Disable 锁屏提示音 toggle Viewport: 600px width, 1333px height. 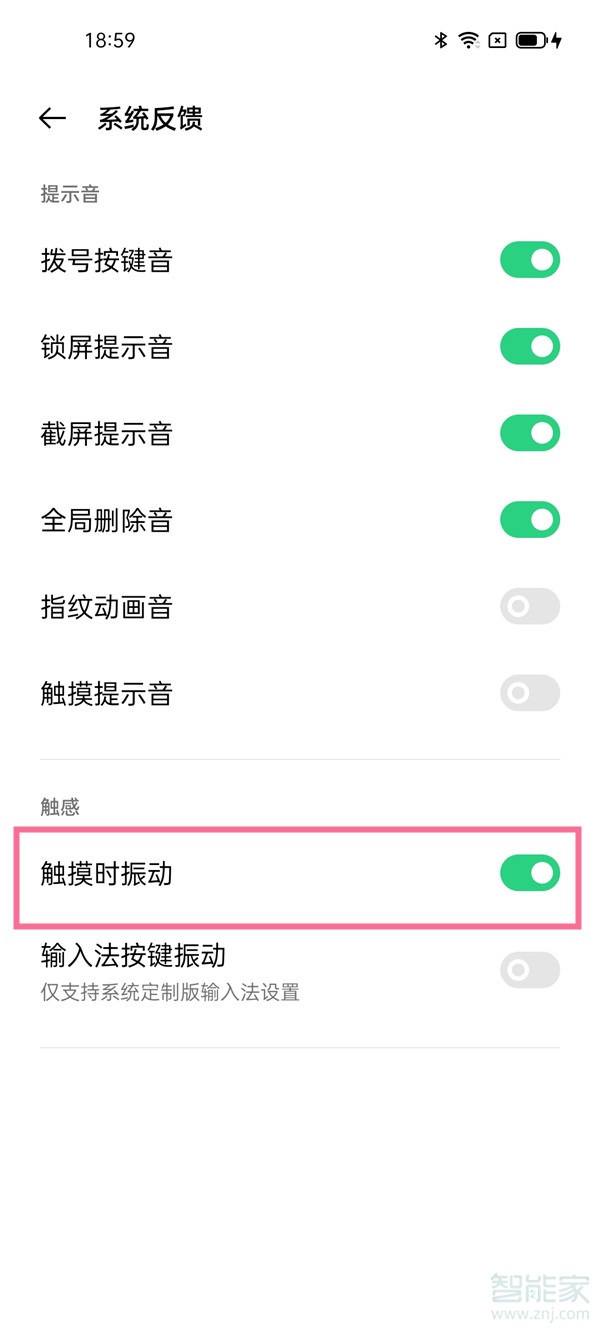[530, 347]
